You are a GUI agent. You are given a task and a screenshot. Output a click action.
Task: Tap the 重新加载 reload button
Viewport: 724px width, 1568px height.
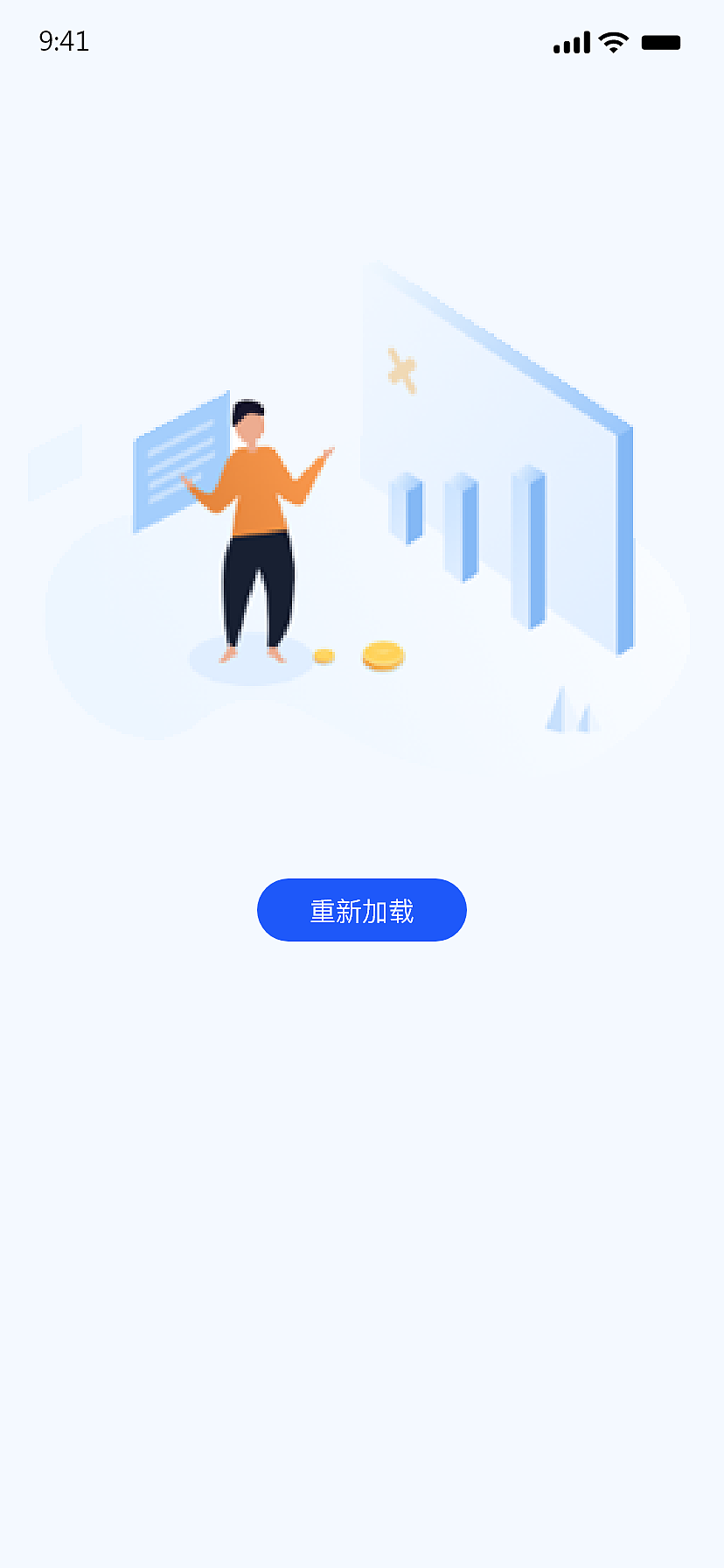click(x=361, y=910)
